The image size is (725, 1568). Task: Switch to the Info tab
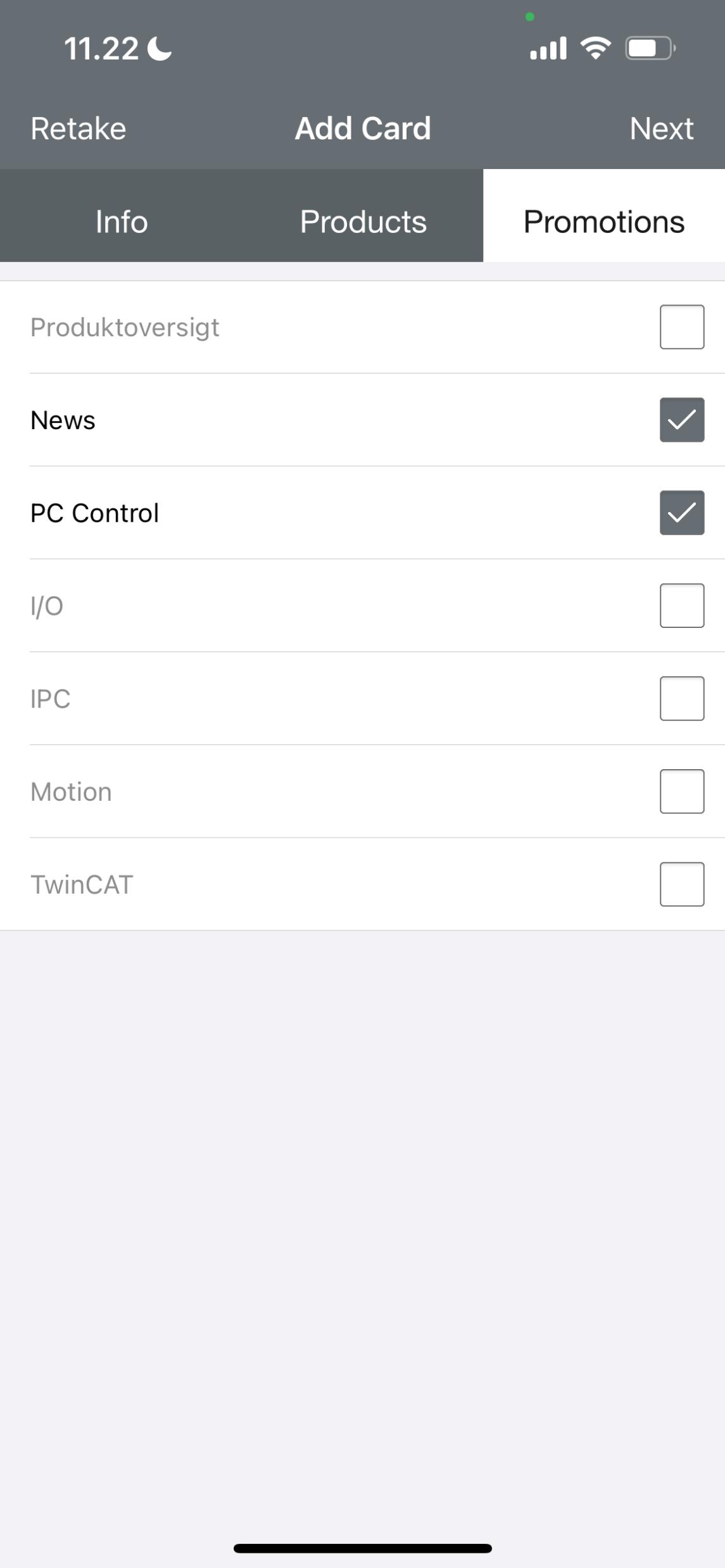(122, 222)
